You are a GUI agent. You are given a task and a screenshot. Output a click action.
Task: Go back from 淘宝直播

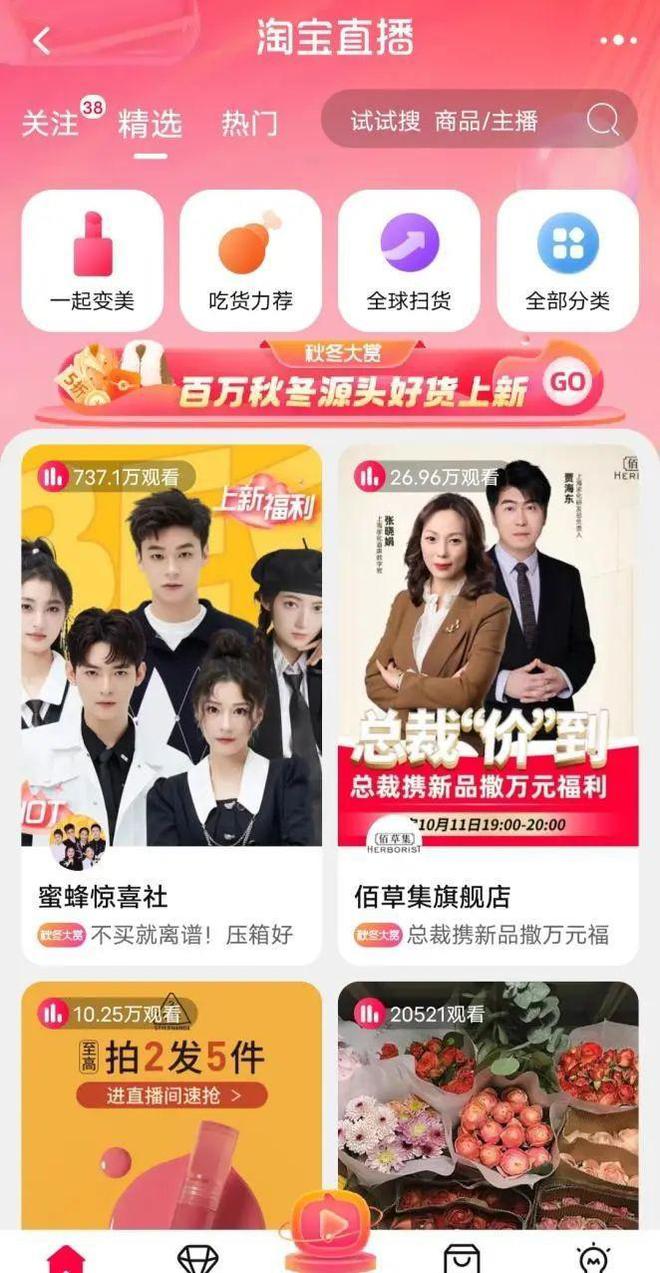point(41,41)
